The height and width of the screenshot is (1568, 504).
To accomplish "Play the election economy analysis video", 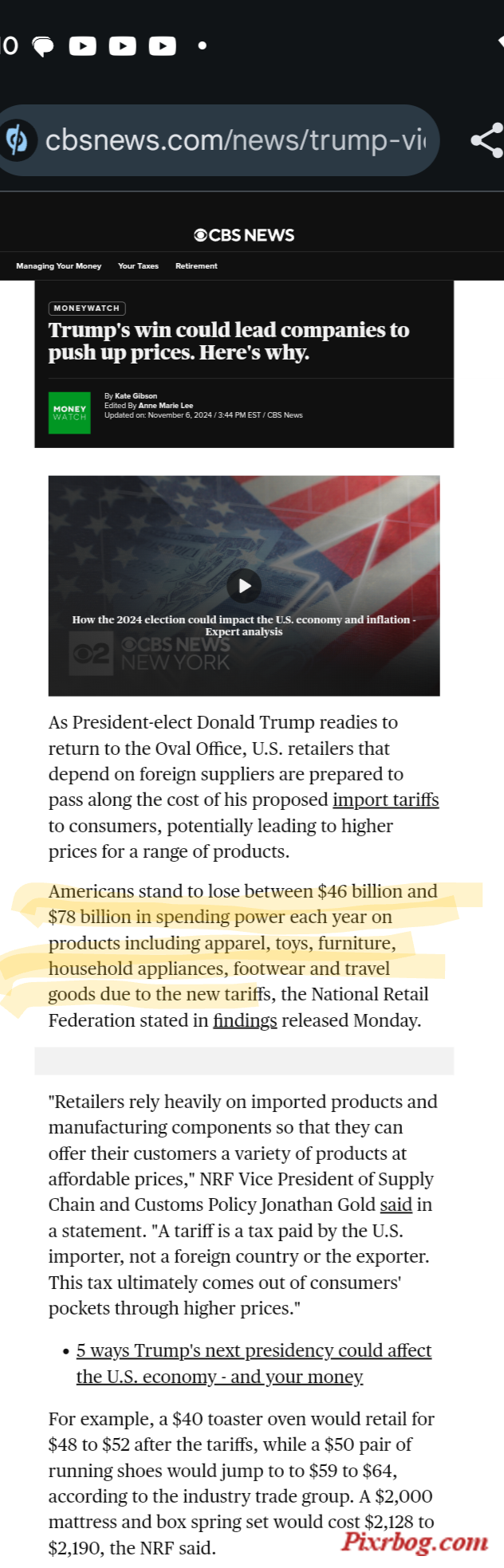I will tap(244, 586).
